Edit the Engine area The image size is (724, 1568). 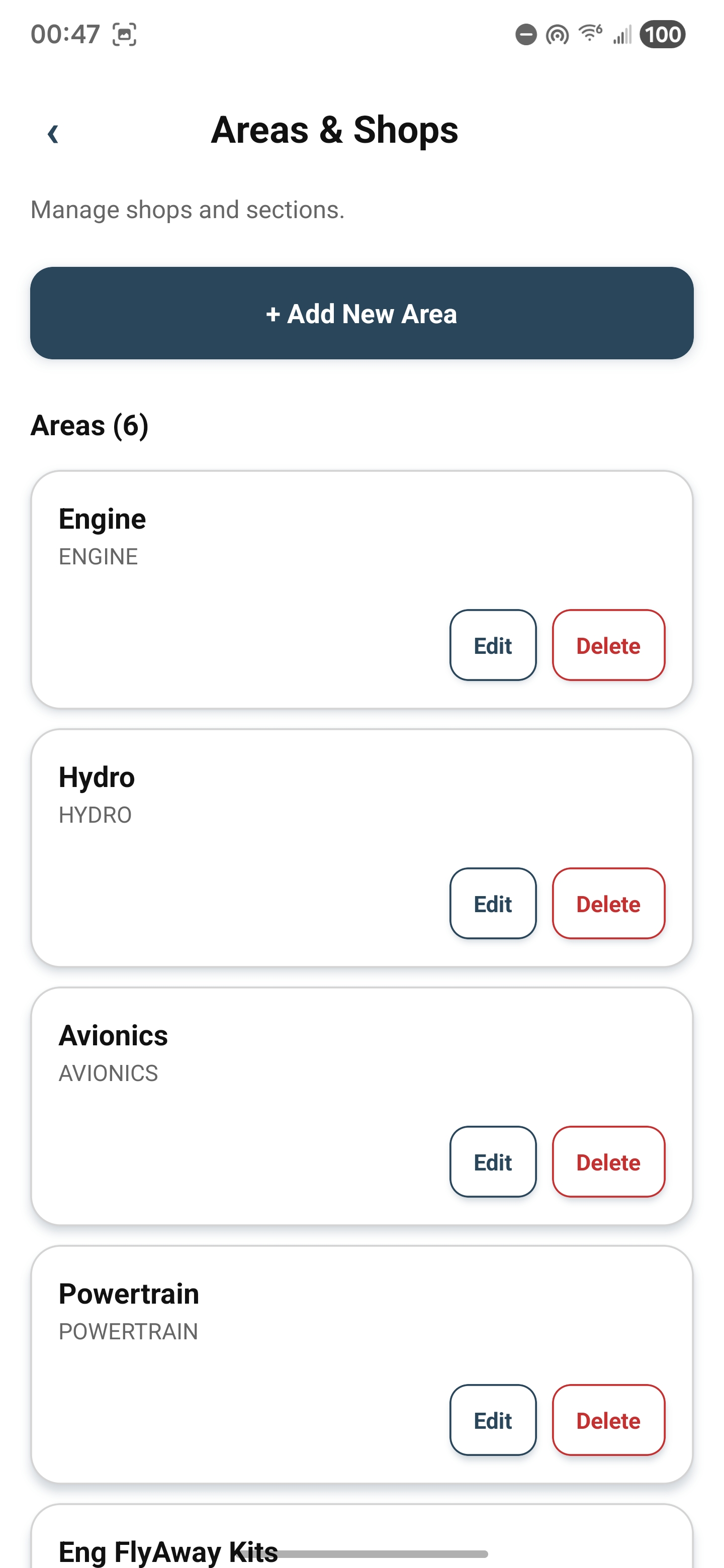tap(493, 645)
